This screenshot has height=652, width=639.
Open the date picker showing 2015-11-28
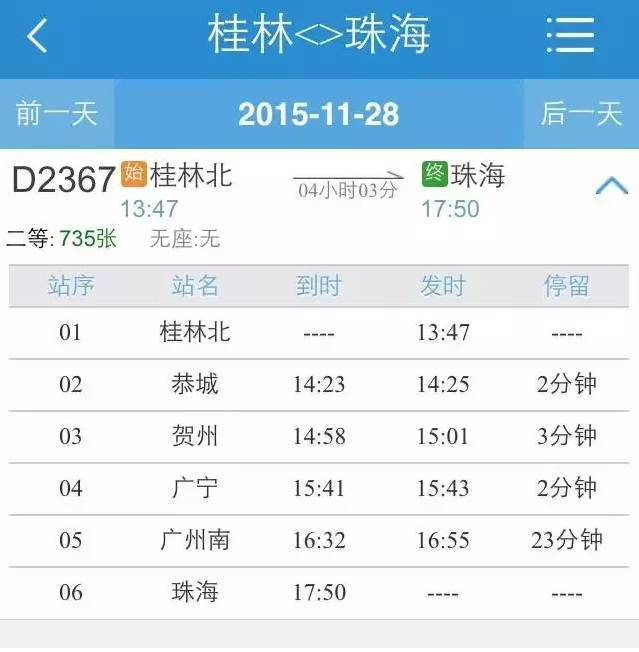tap(318, 114)
